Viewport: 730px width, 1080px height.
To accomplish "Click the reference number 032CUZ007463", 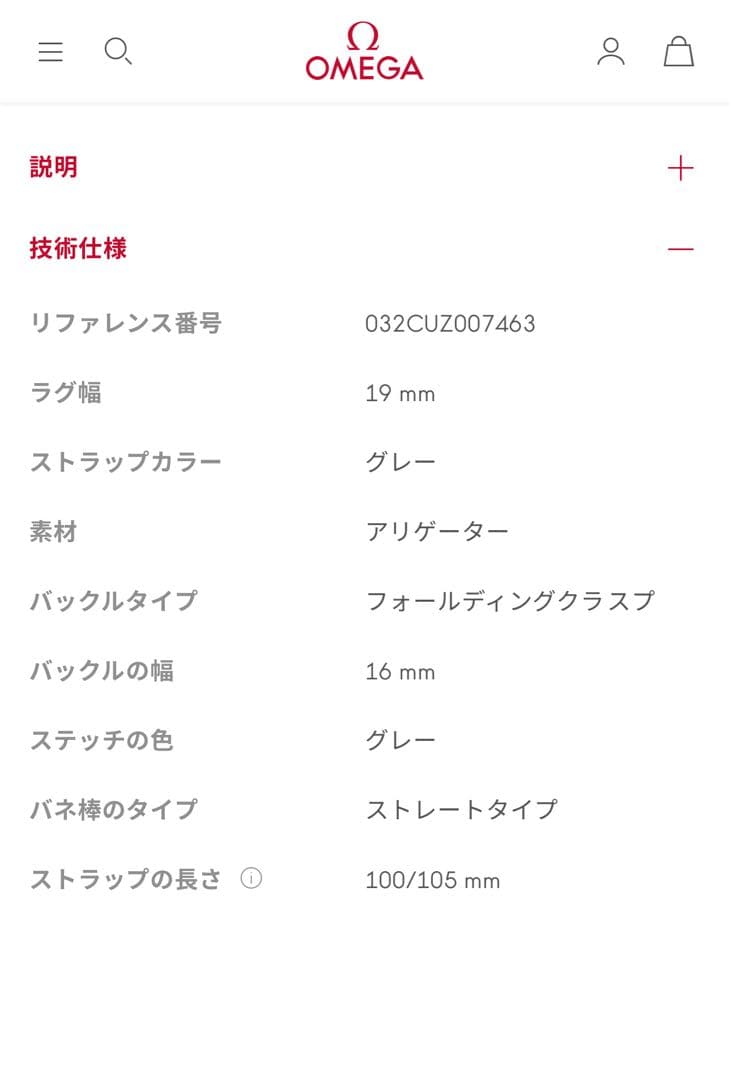I will coord(451,323).
